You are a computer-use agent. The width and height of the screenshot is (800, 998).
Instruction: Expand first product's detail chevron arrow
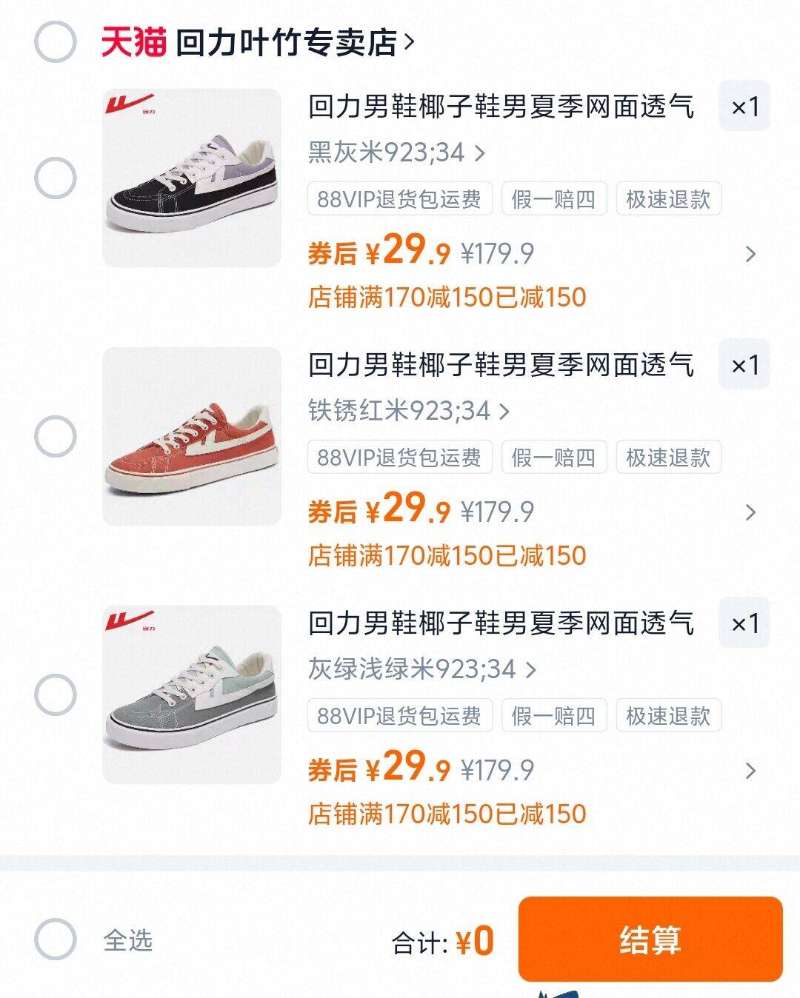coord(749,253)
